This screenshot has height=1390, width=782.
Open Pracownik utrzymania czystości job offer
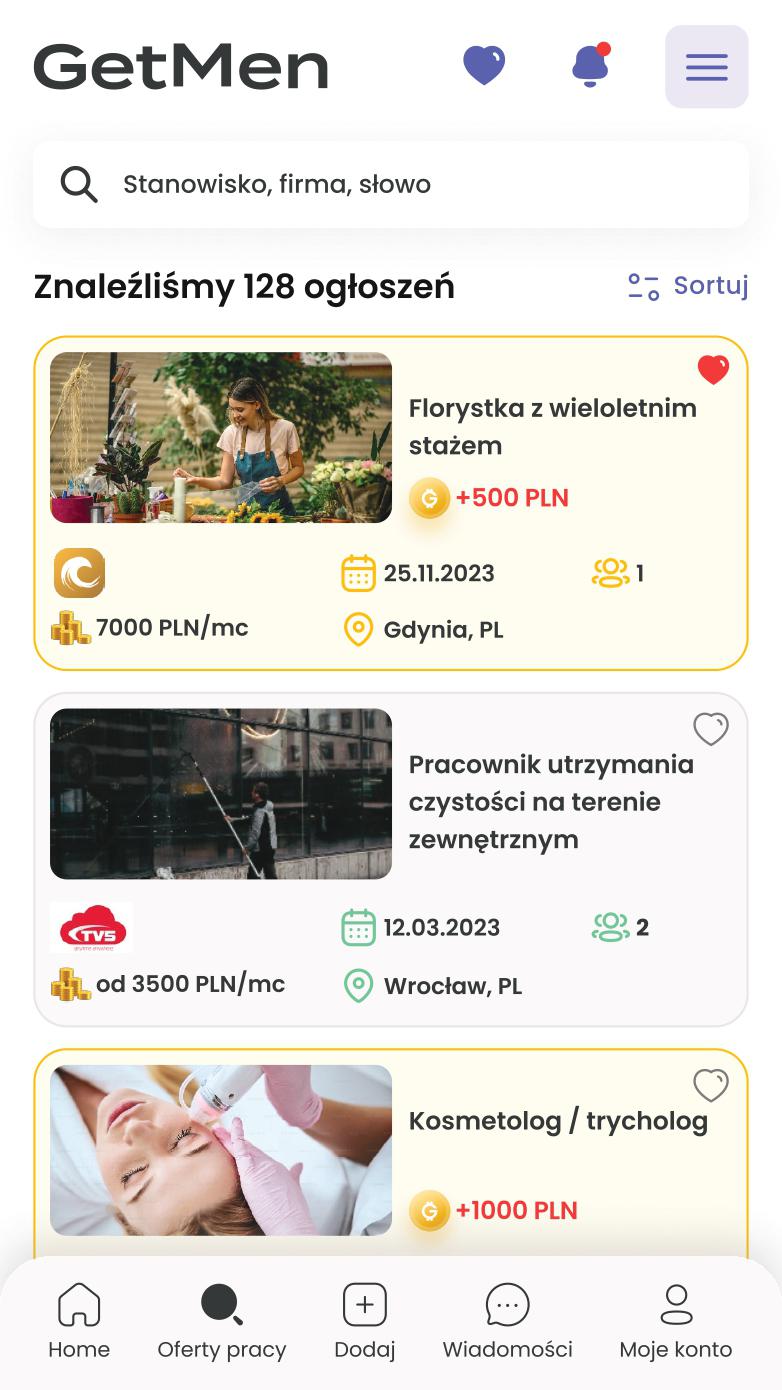[x=551, y=801]
